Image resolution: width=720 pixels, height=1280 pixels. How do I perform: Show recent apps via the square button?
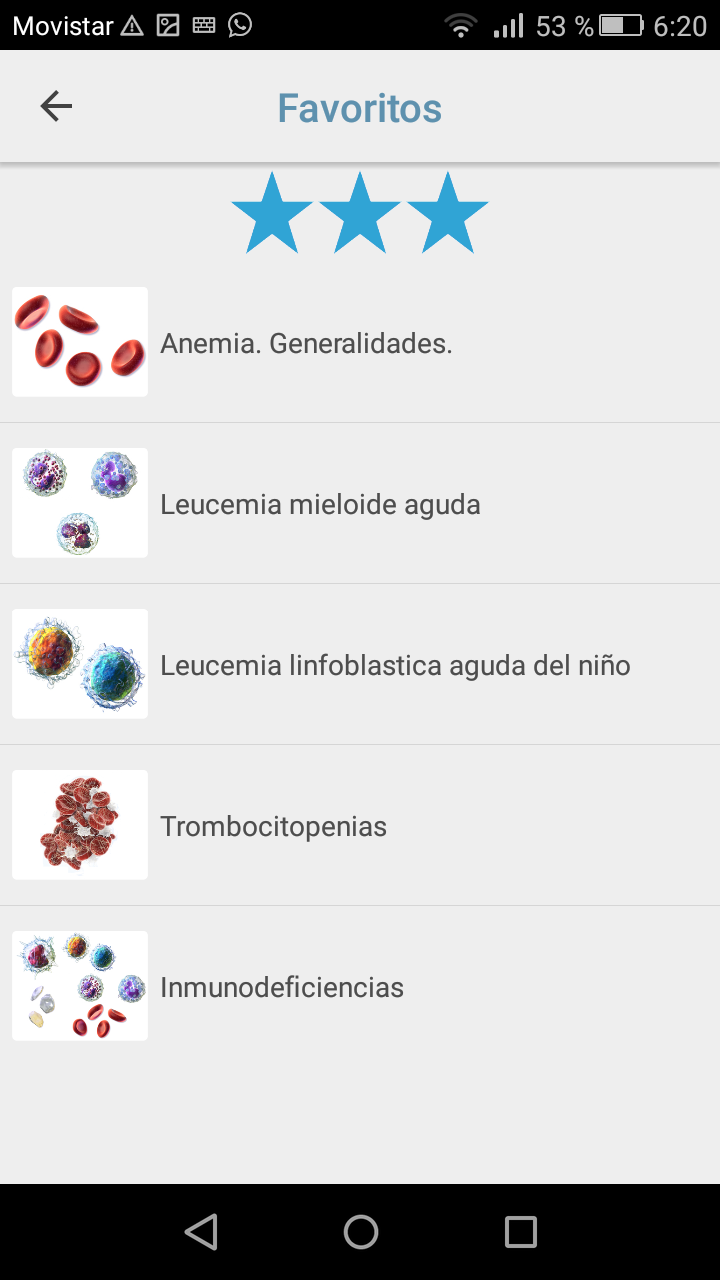(520, 1232)
